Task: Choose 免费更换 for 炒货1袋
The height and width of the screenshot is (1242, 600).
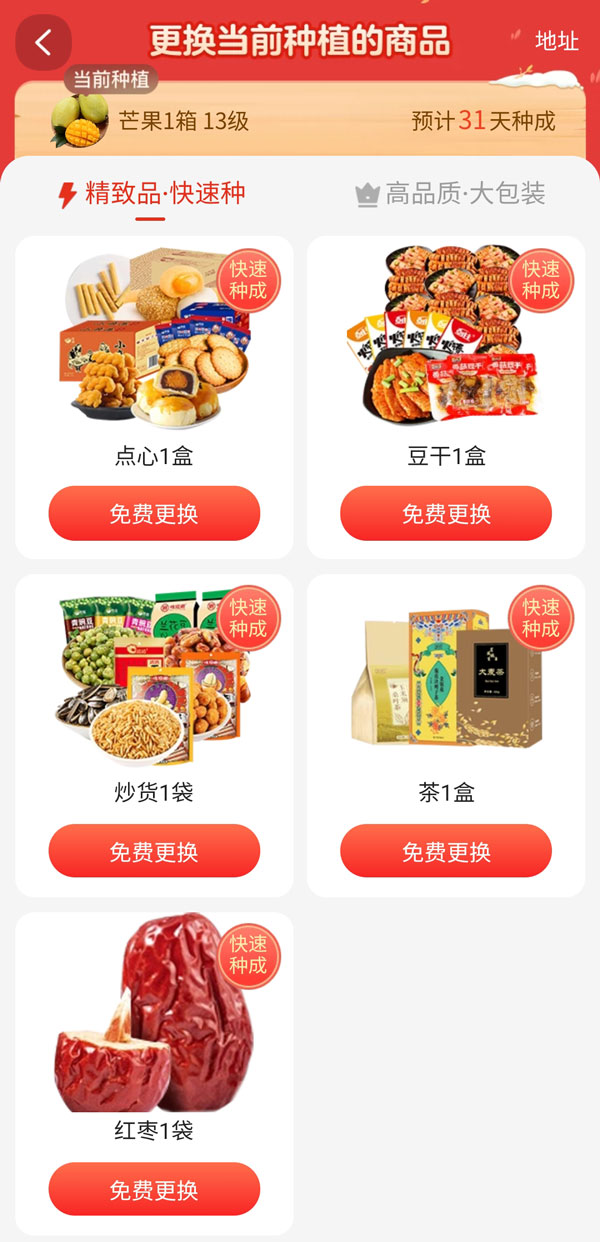Action: (154, 852)
